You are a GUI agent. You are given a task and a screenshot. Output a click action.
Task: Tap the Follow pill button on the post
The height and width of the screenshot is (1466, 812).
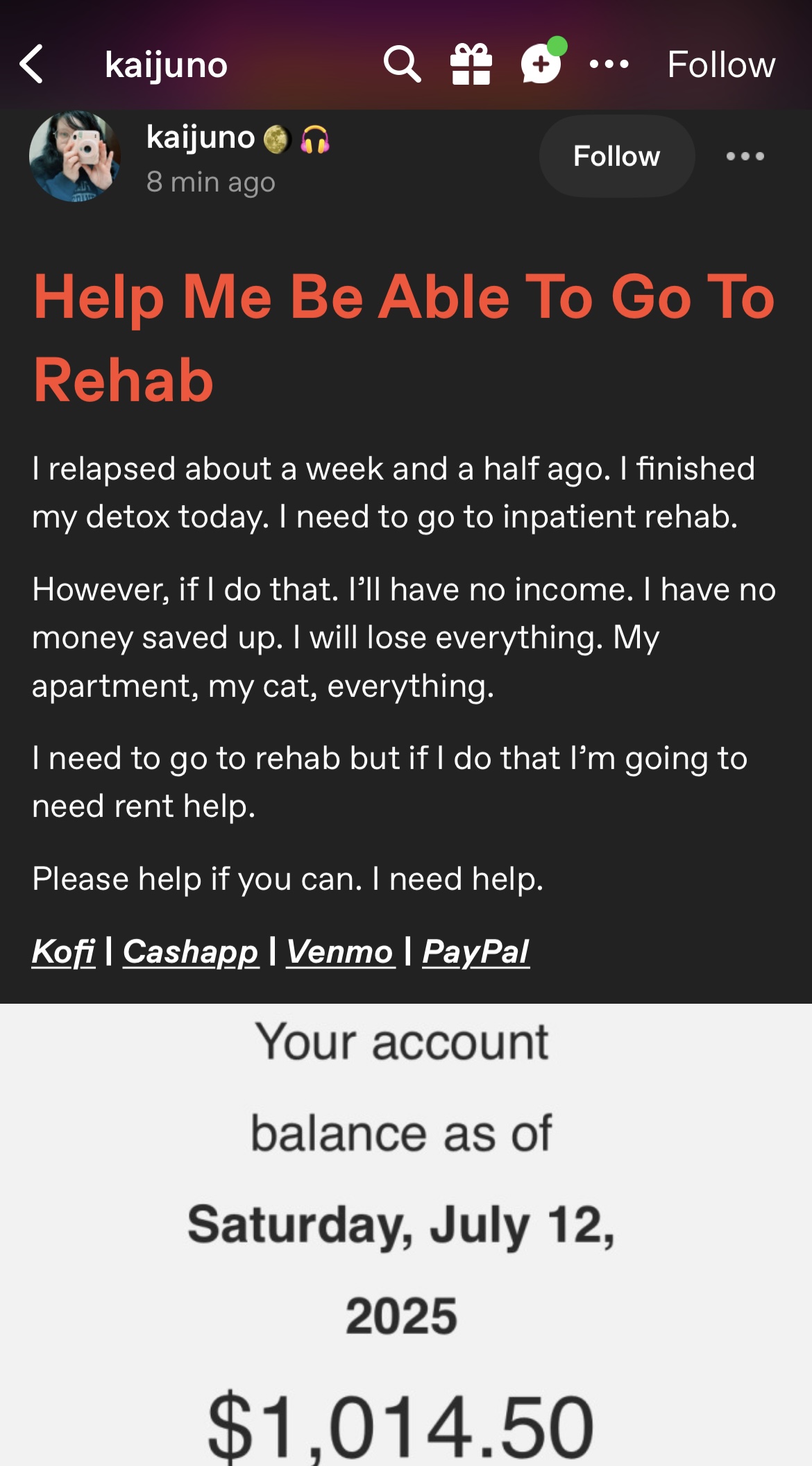pyautogui.click(x=617, y=156)
